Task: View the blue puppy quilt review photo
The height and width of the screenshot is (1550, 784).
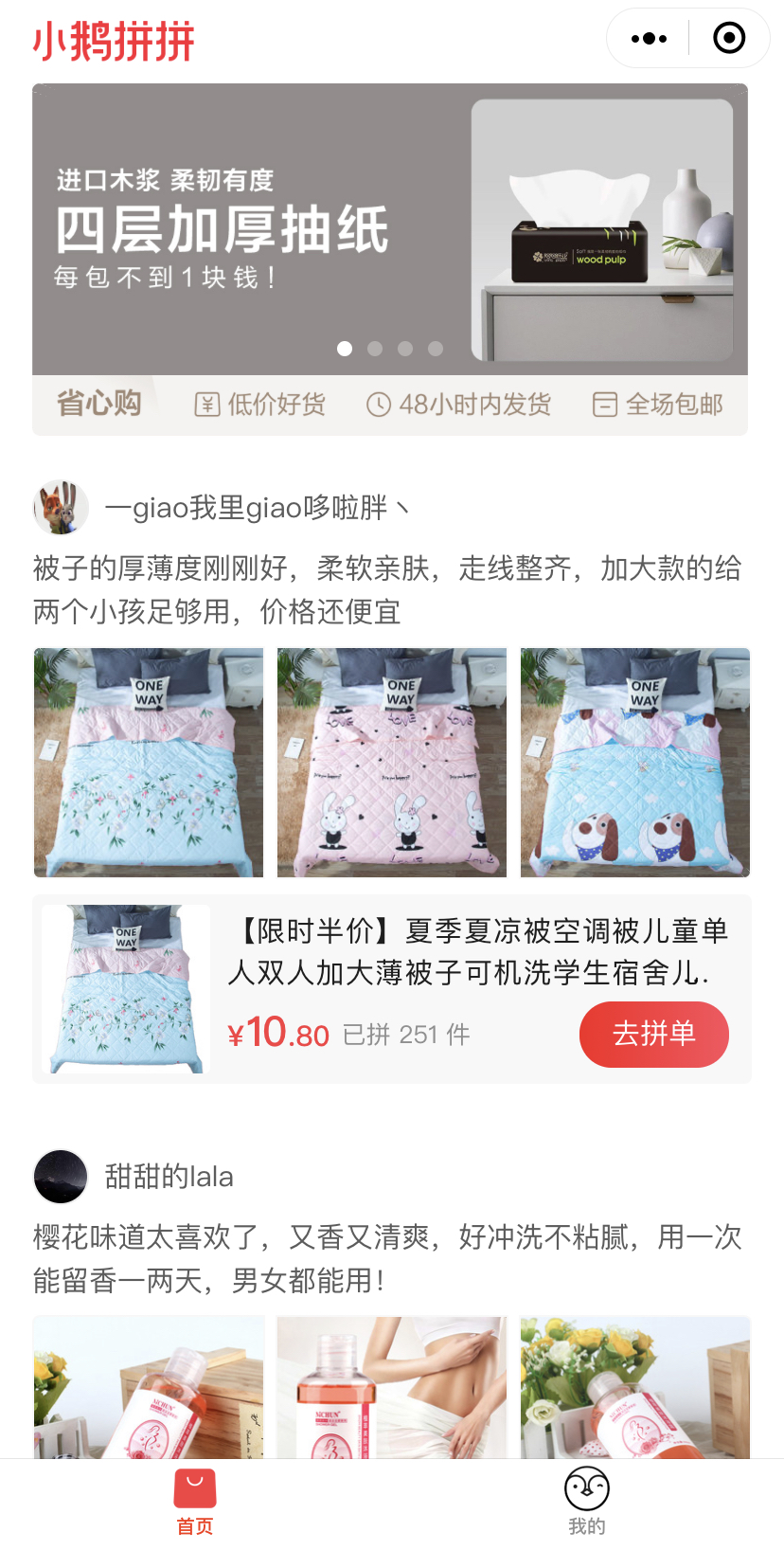Action: pyautogui.click(x=635, y=763)
